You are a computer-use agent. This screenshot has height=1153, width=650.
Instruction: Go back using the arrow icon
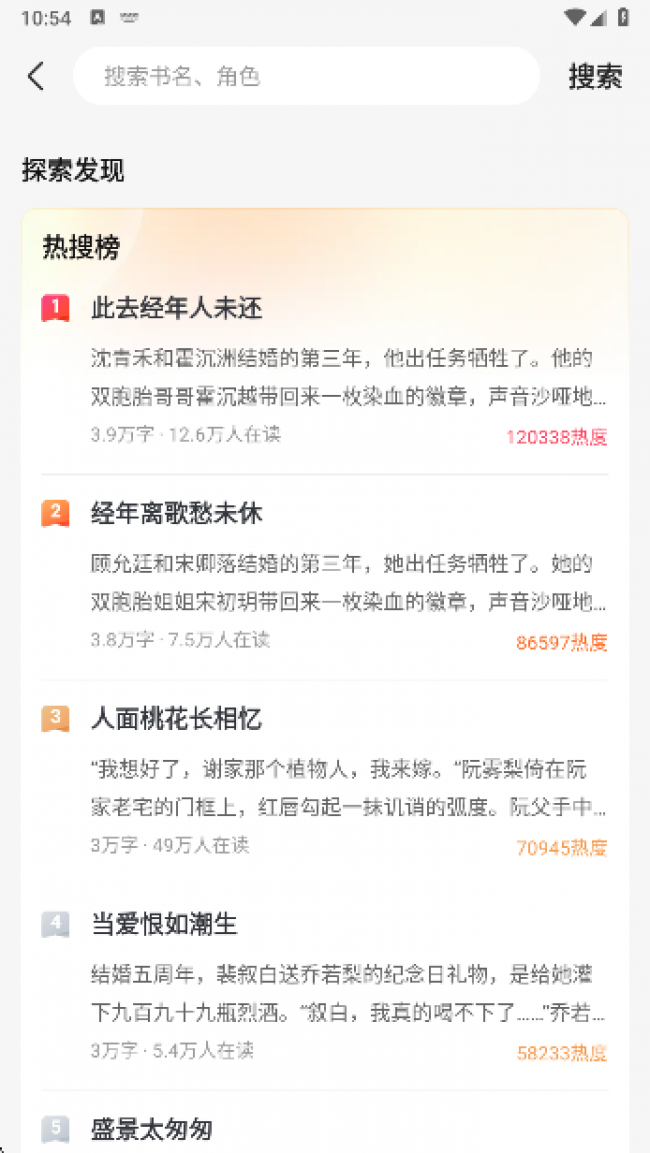point(37,76)
